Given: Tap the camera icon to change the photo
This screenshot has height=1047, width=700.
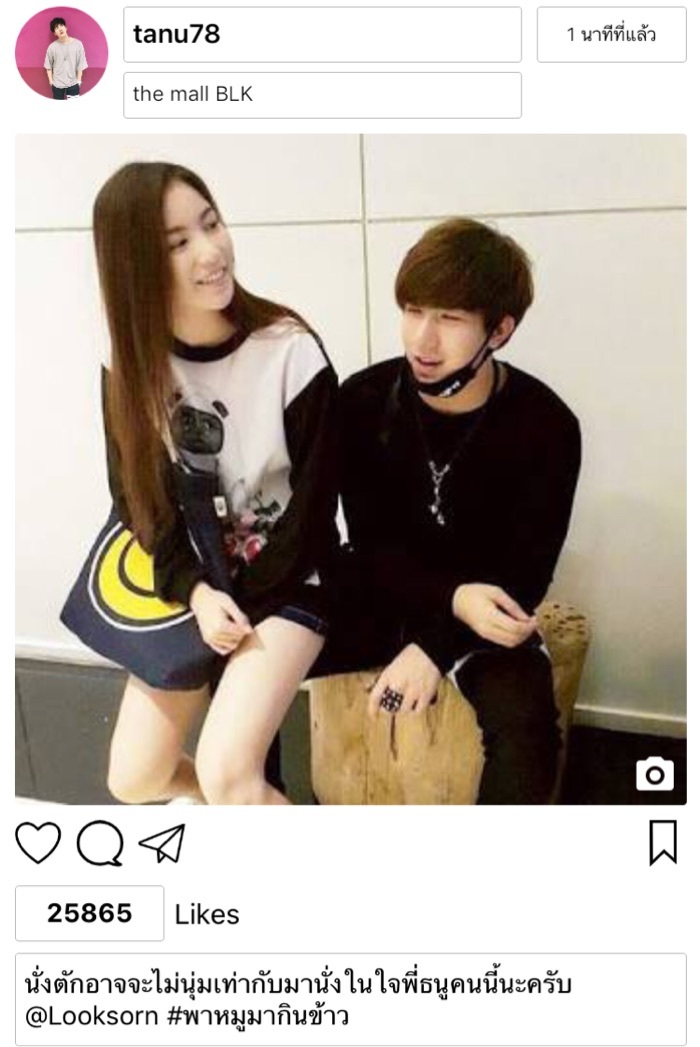Looking at the screenshot, I should pyautogui.click(x=655, y=773).
